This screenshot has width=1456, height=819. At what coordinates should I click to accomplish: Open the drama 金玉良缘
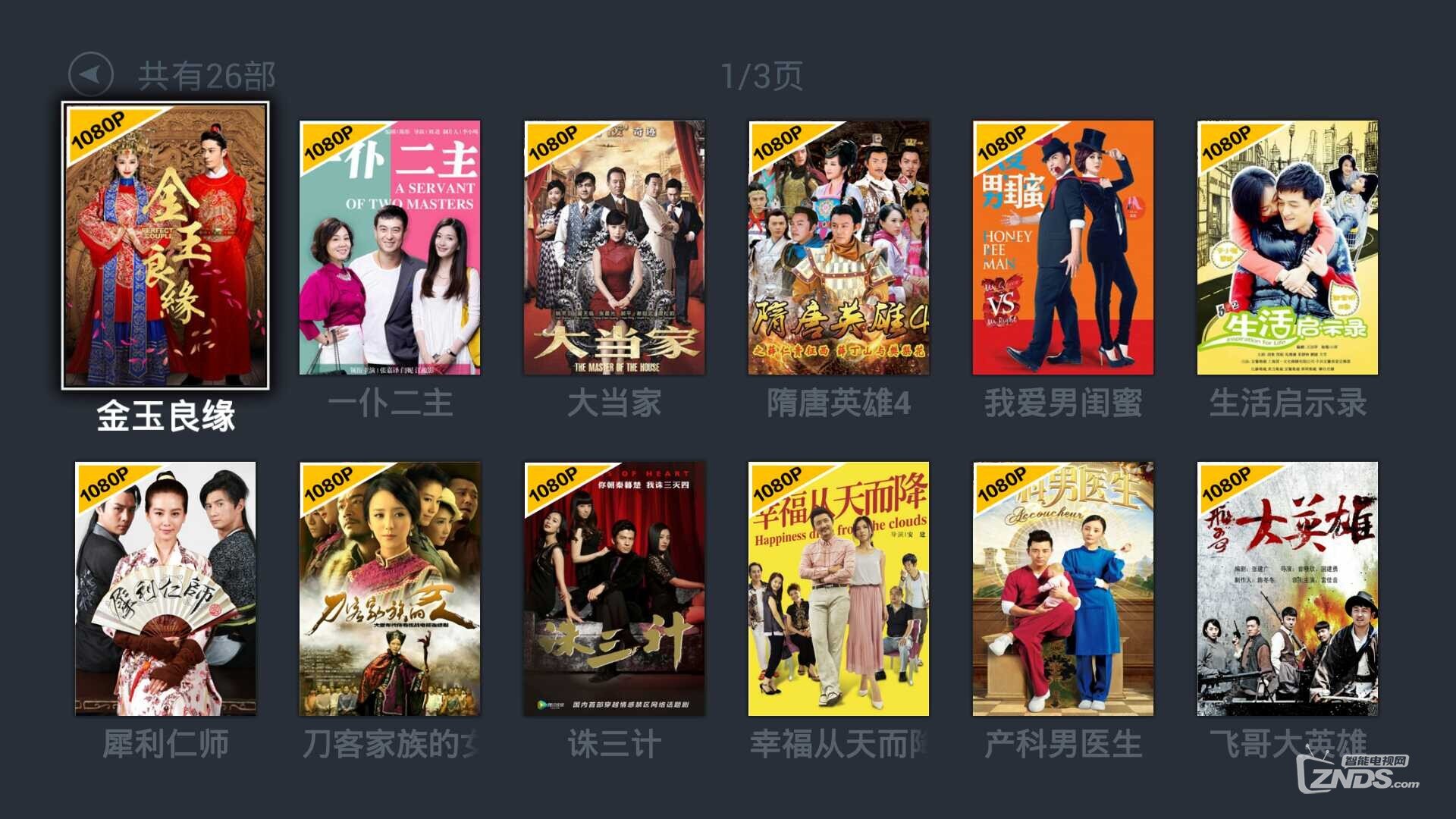[165, 246]
